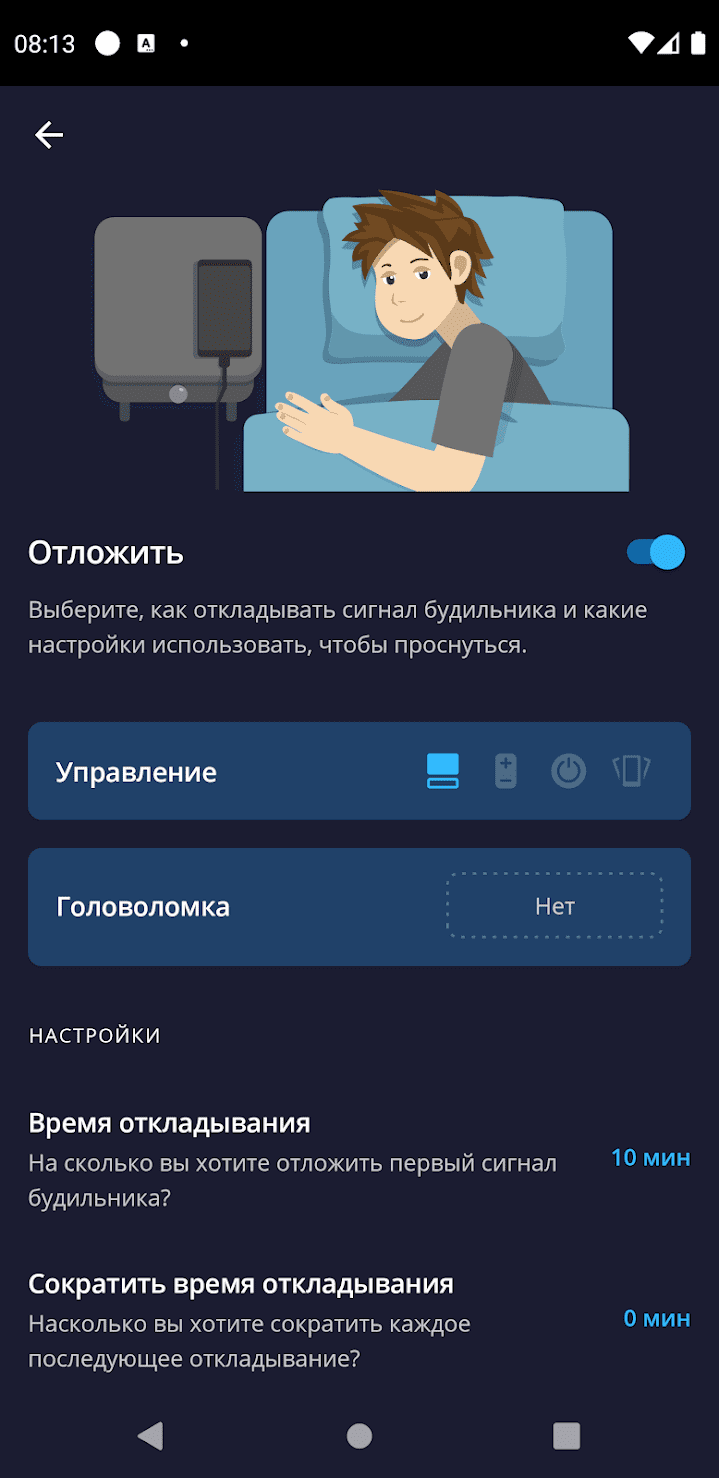This screenshot has height=1478, width=719.
Task: Open the Сократить время откладывания setting
Action: tap(359, 1319)
